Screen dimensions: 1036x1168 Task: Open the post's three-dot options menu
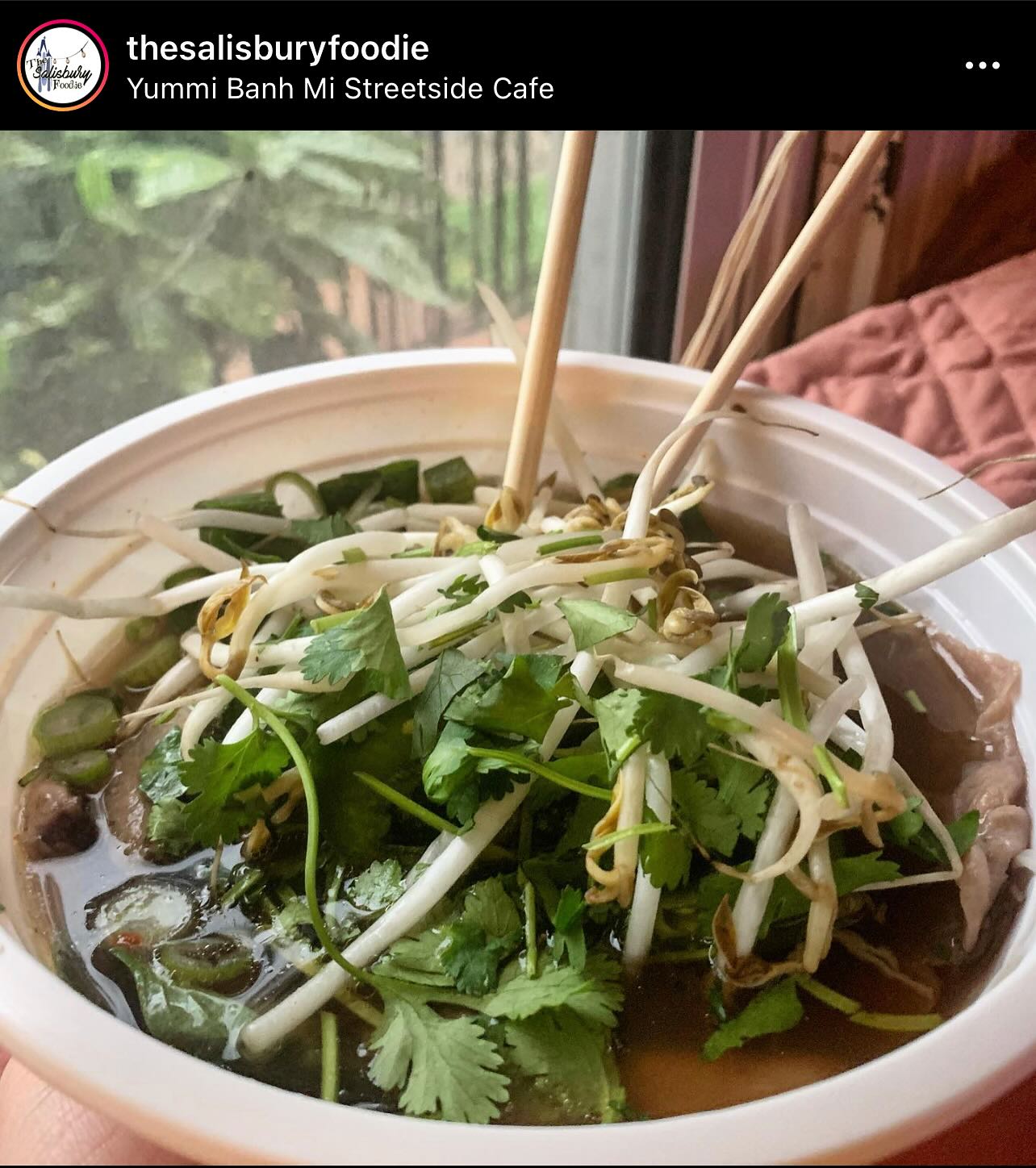983,66
